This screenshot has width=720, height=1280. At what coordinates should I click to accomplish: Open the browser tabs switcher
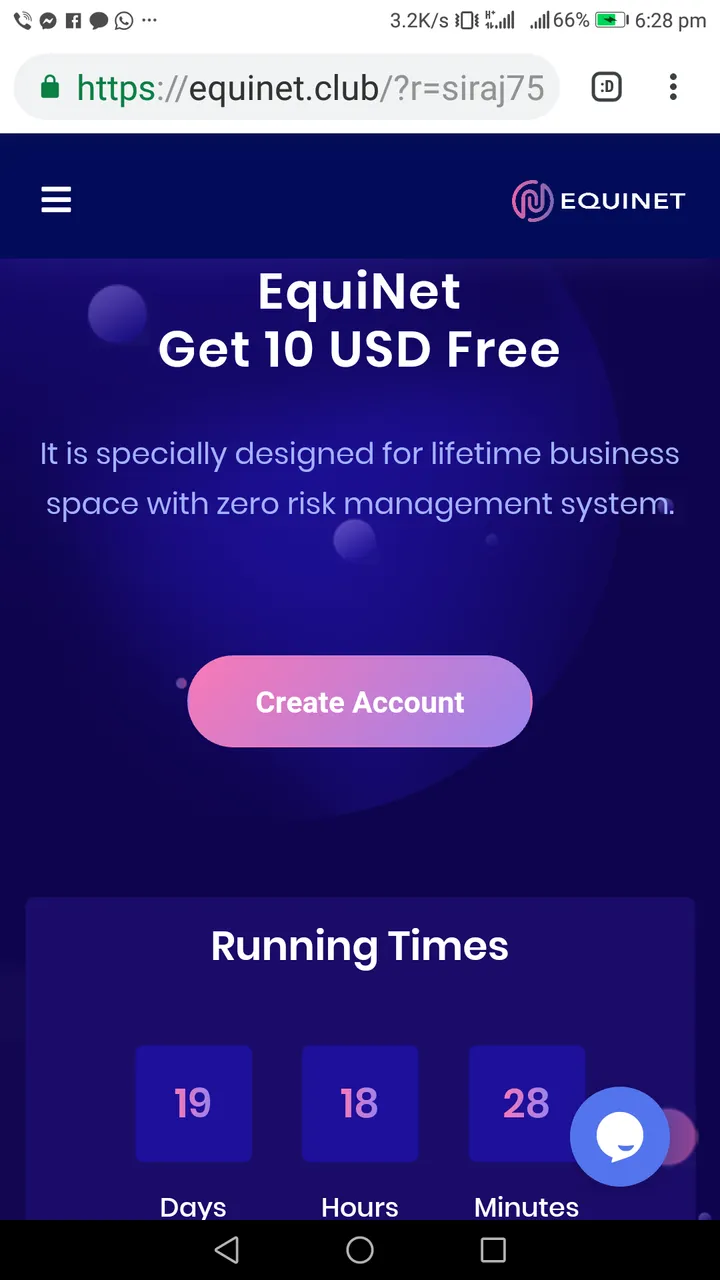coord(607,88)
